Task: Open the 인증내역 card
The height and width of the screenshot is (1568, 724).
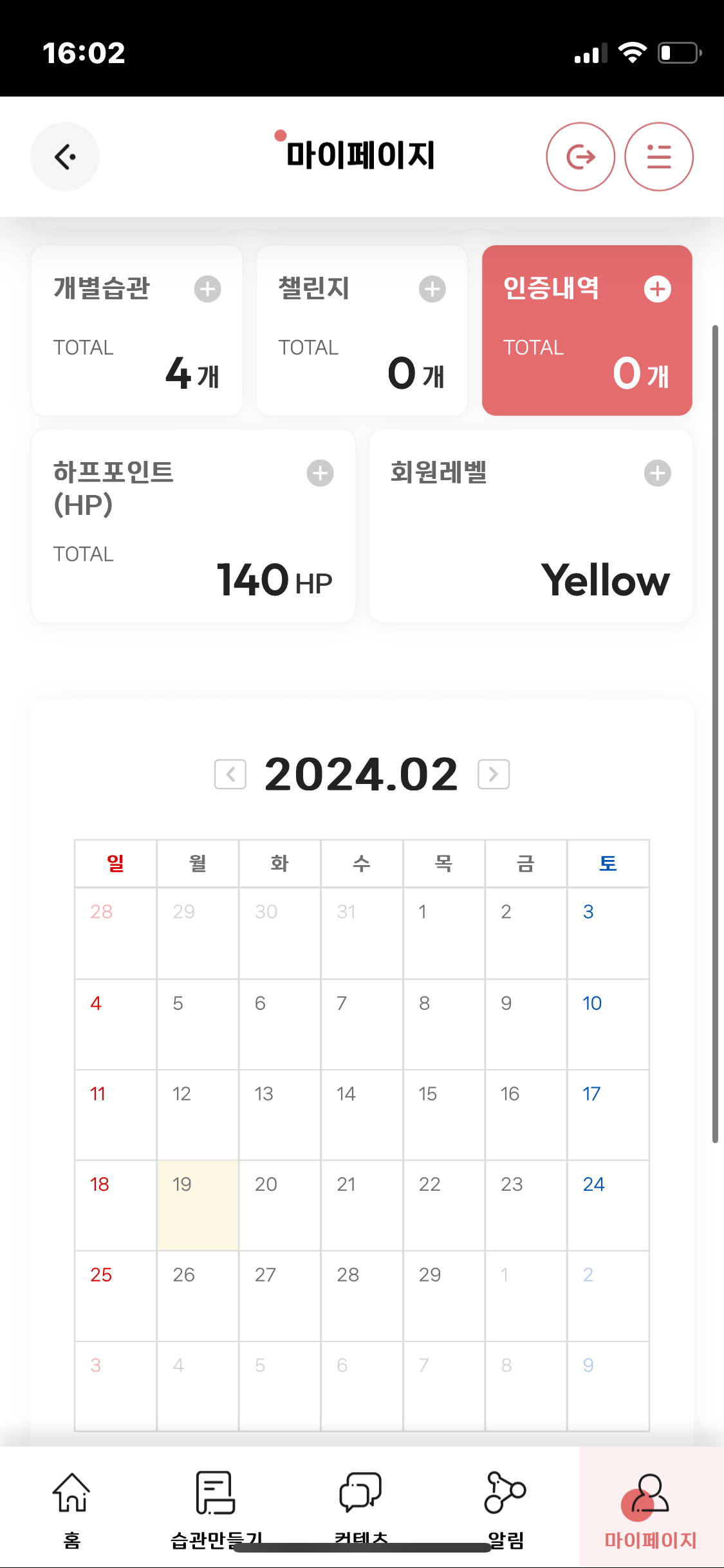Action: pyautogui.click(x=587, y=330)
